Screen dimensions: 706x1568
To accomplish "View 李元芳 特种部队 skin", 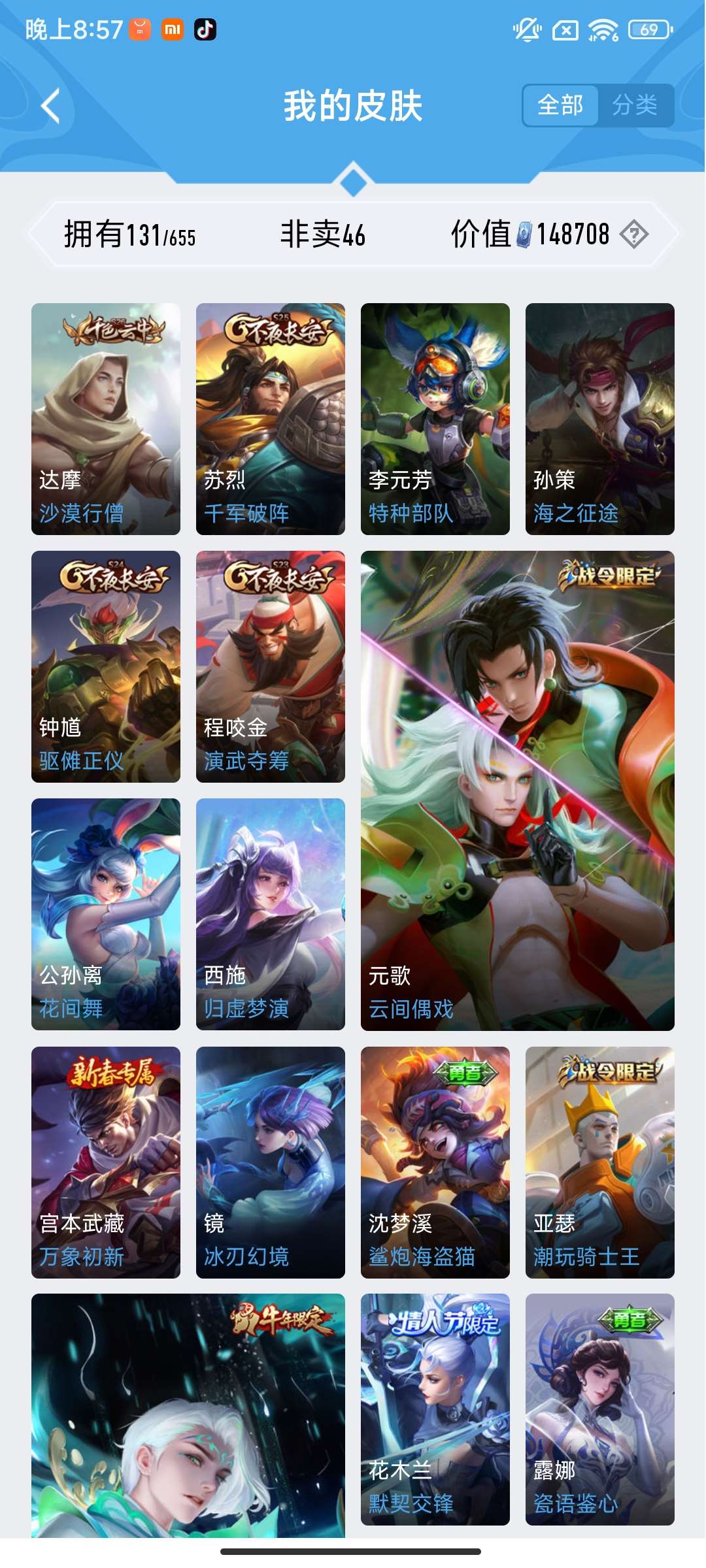I will (435, 419).
